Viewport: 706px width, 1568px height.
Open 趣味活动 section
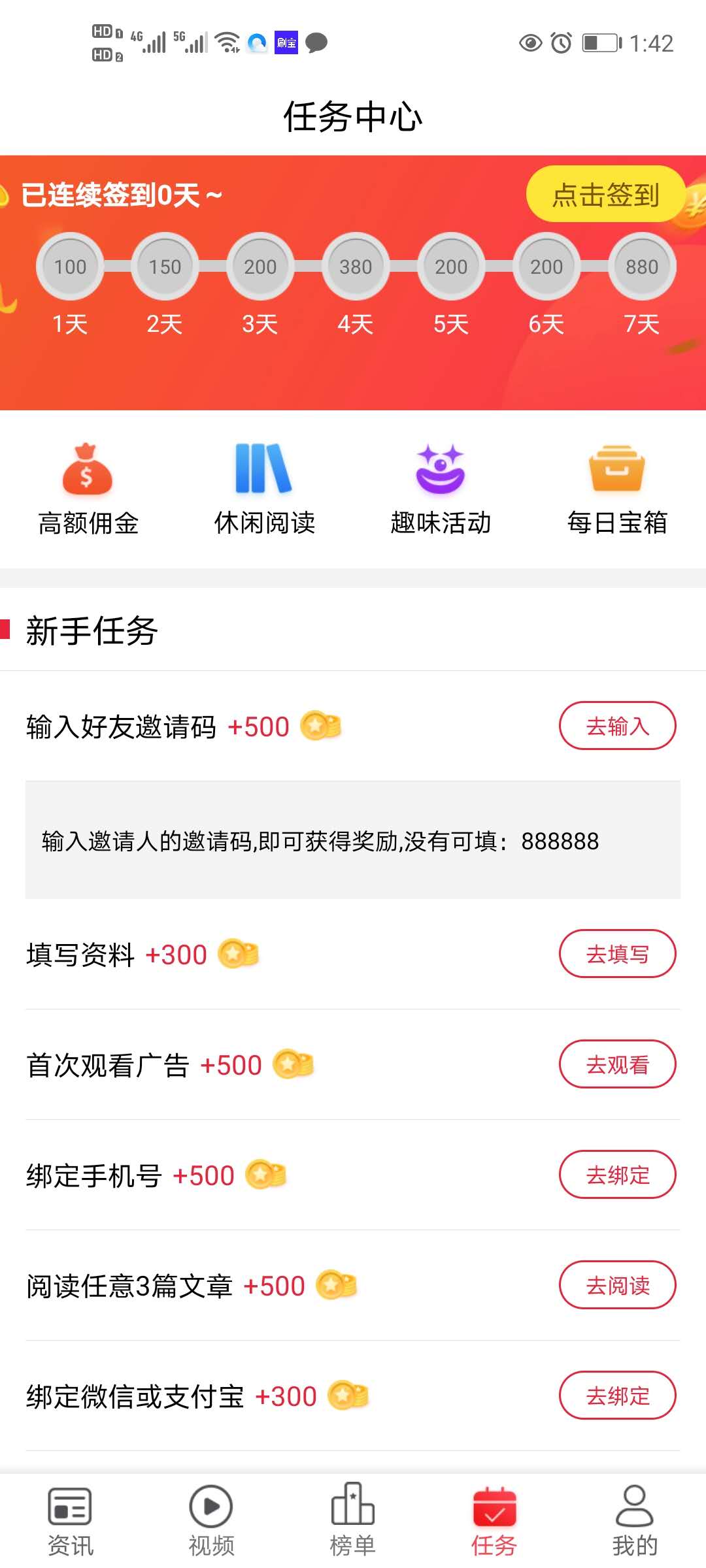441,490
